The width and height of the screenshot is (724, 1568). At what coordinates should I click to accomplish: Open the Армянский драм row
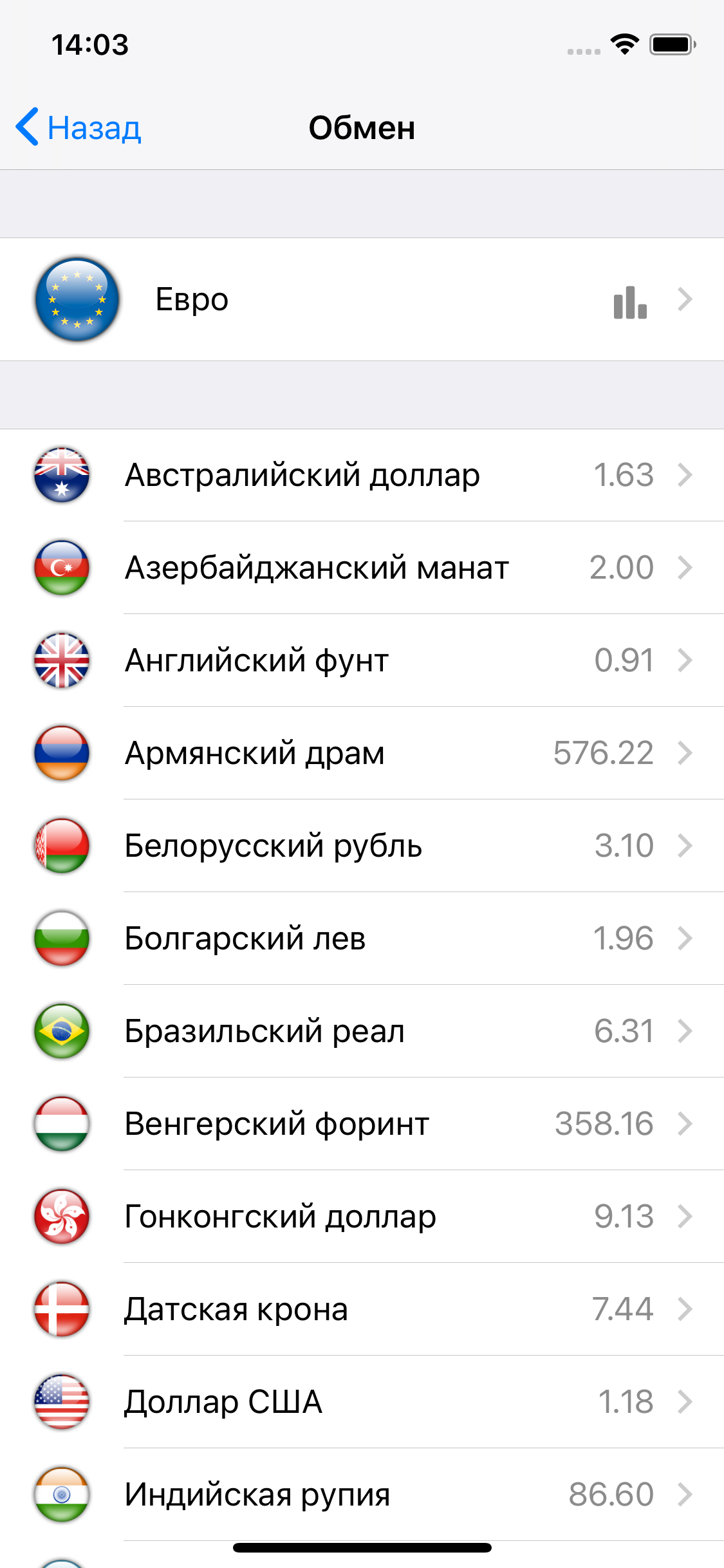(x=362, y=753)
